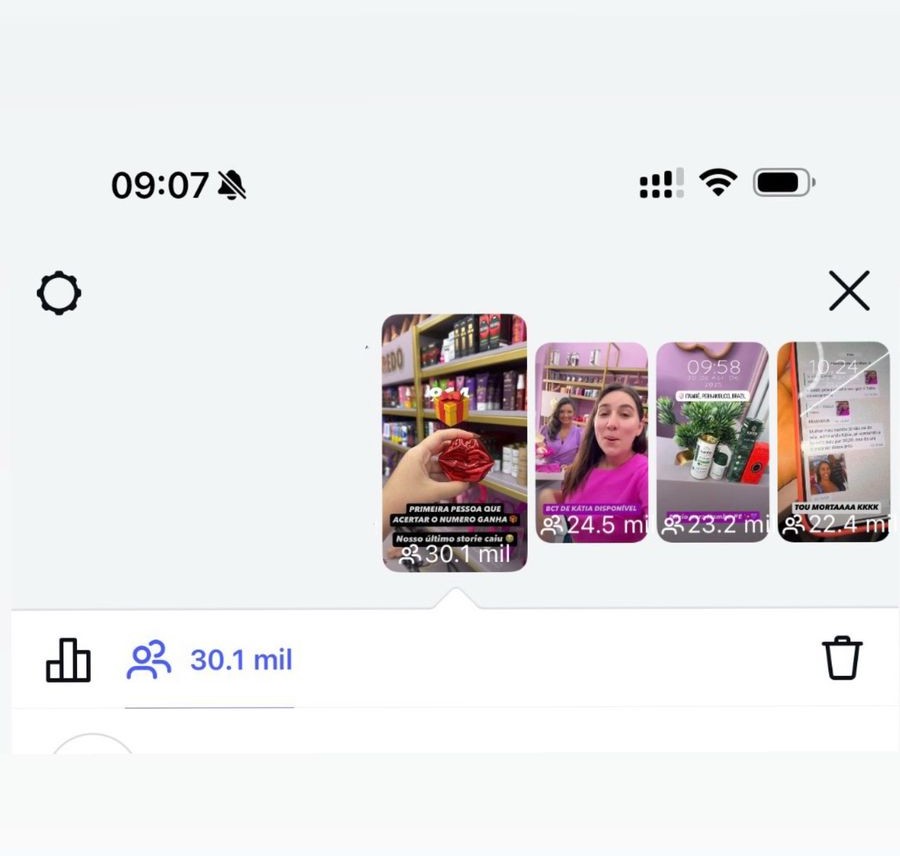The width and height of the screenshot is (900, 856).
Task: Show the 30.1 mil viewers tab
Action: point(210,660)
